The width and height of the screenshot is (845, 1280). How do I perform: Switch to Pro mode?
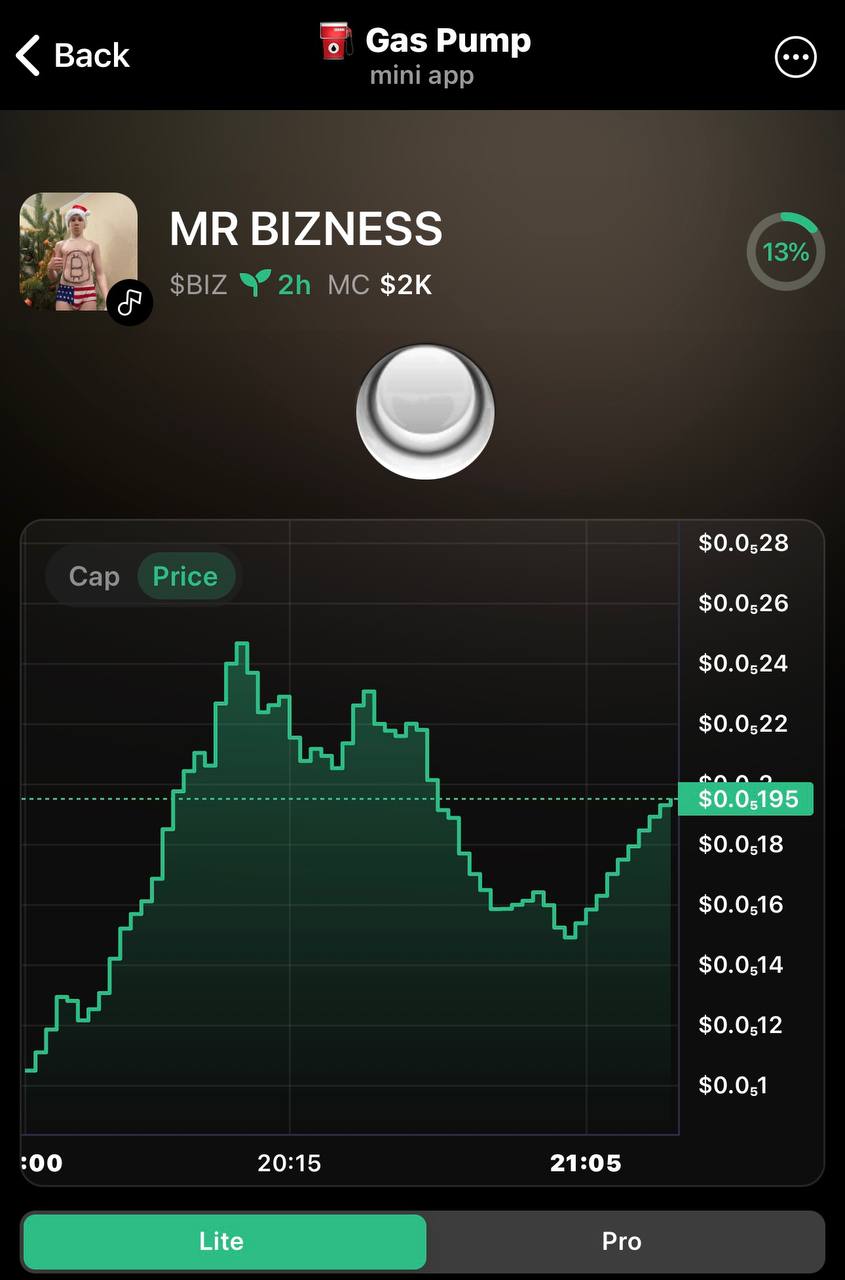[621, 1242]
